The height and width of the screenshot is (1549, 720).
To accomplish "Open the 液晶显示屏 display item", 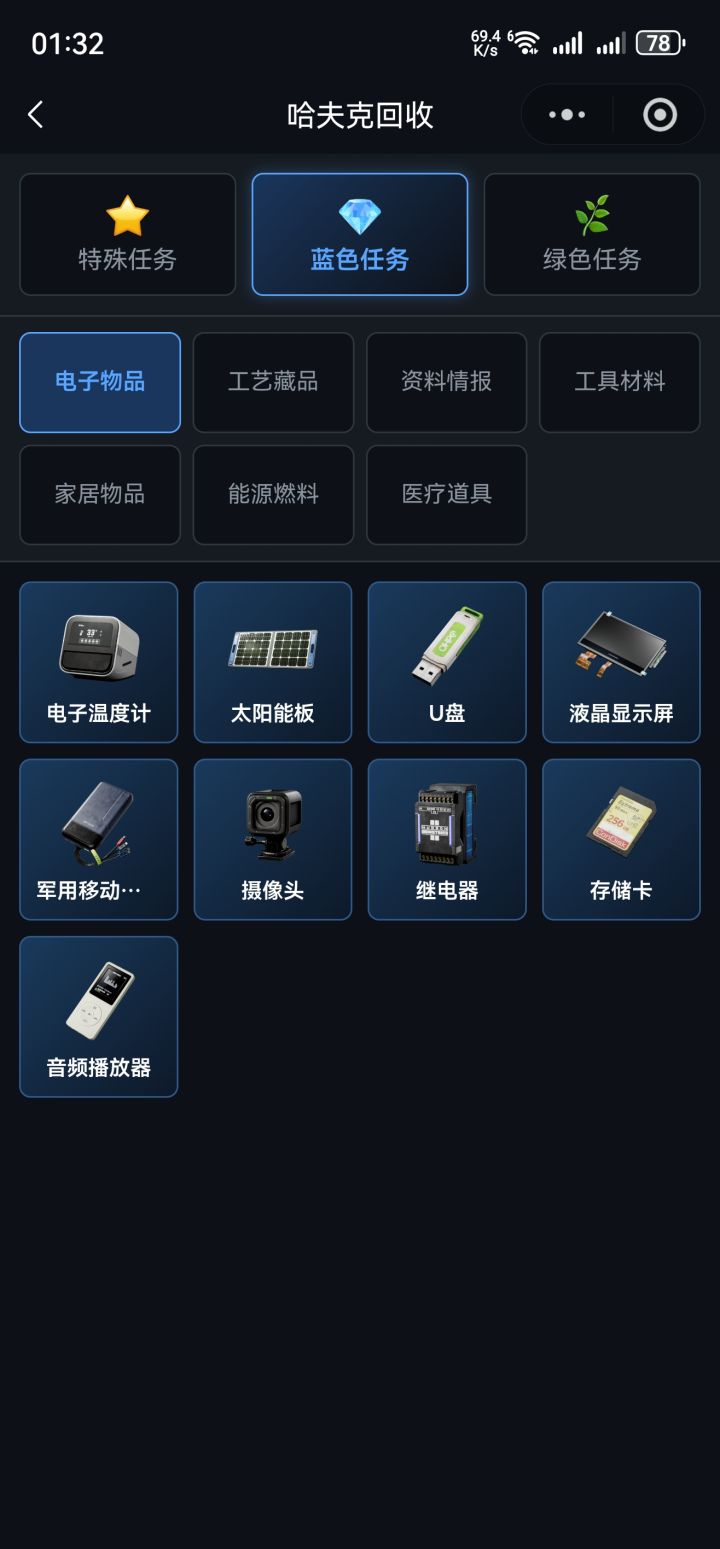I will (620, 660).
